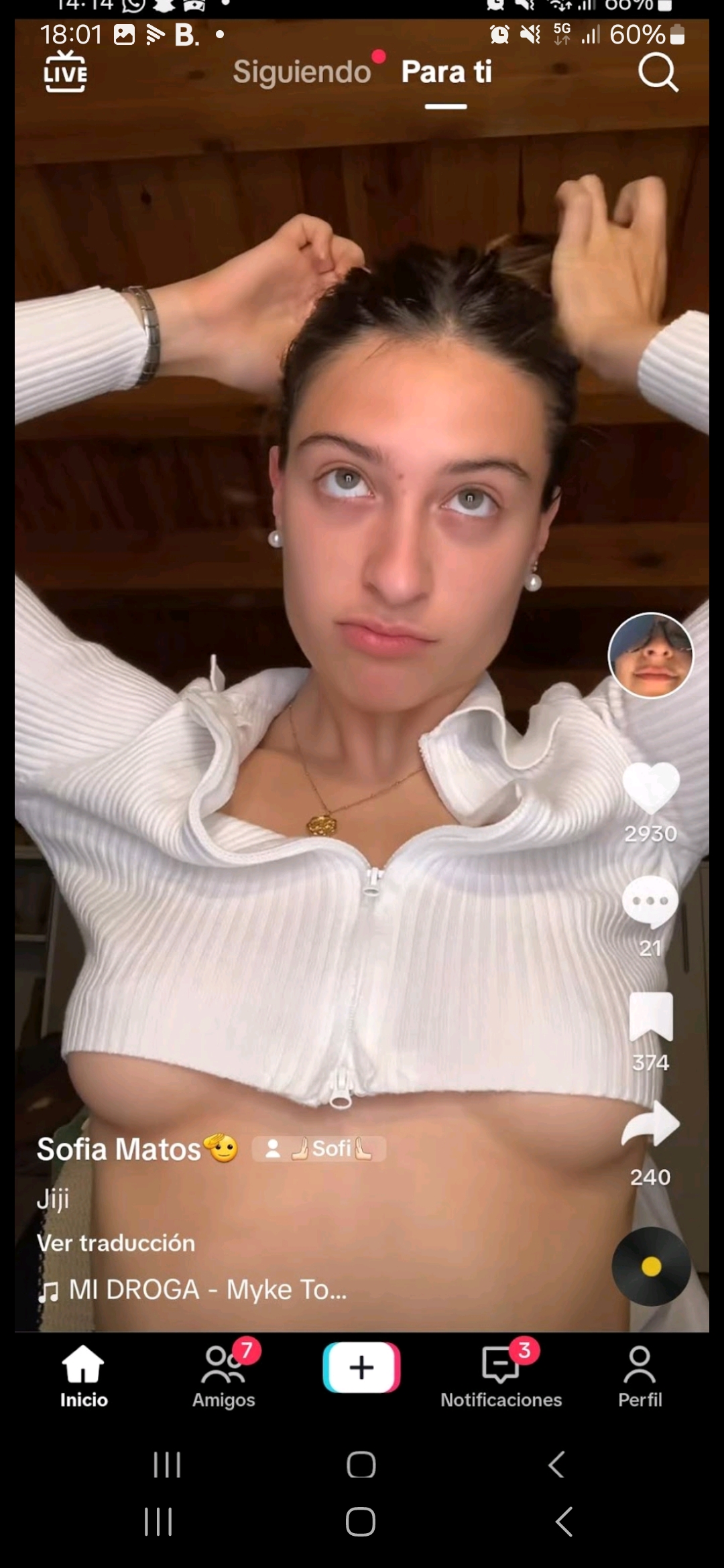Screen dimensions: 724x1568
Task: Open the creator's round profile picture
Action: [x=650, y=655]
